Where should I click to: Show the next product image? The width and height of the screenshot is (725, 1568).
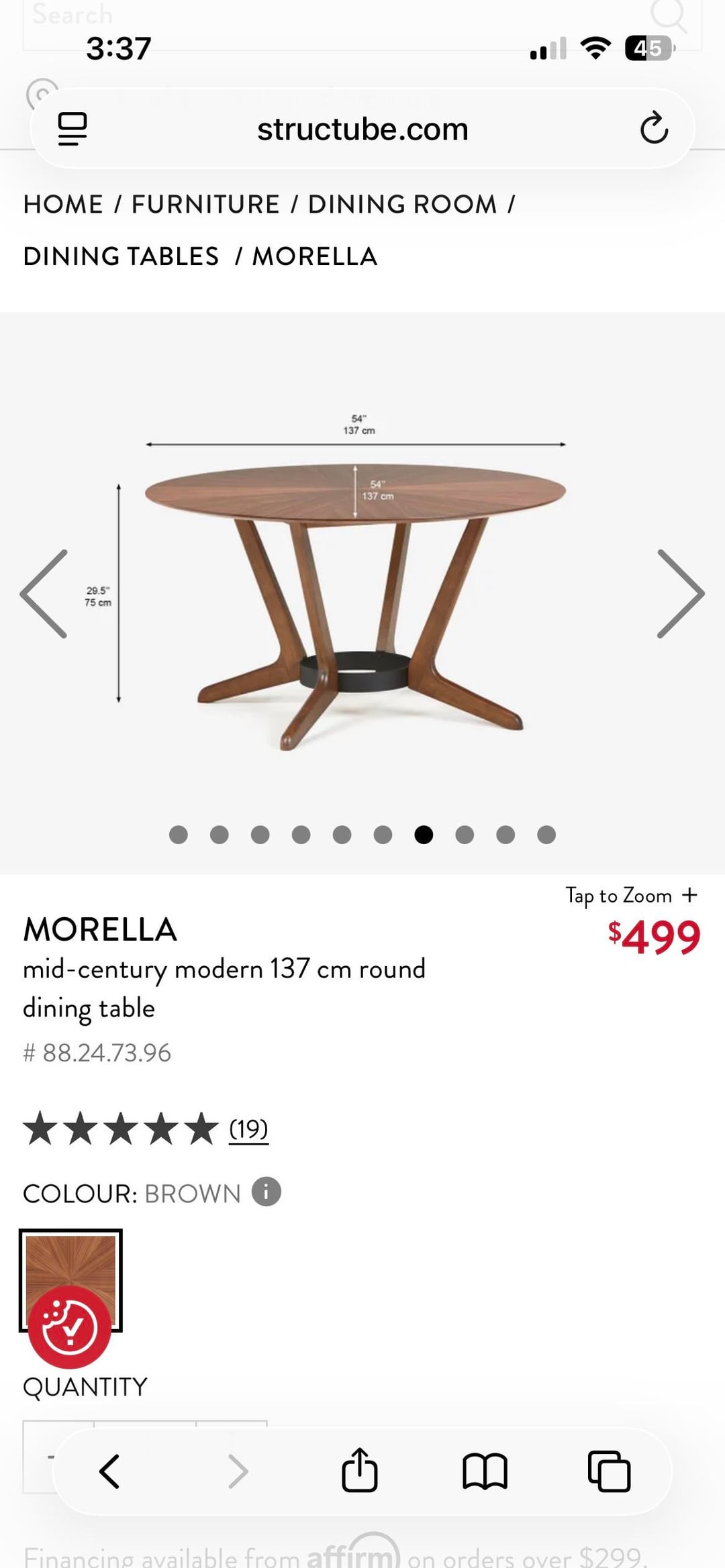point(679,593)
